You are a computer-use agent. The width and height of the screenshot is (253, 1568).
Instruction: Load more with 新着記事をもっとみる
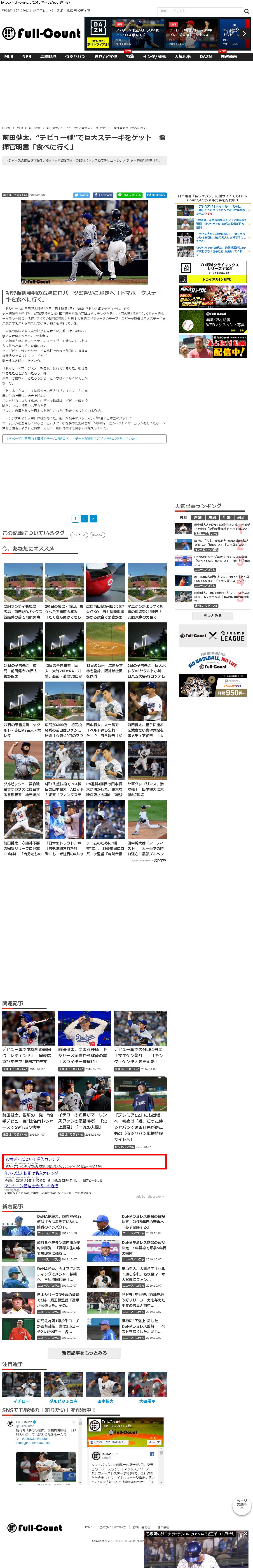click(84, 1352)
